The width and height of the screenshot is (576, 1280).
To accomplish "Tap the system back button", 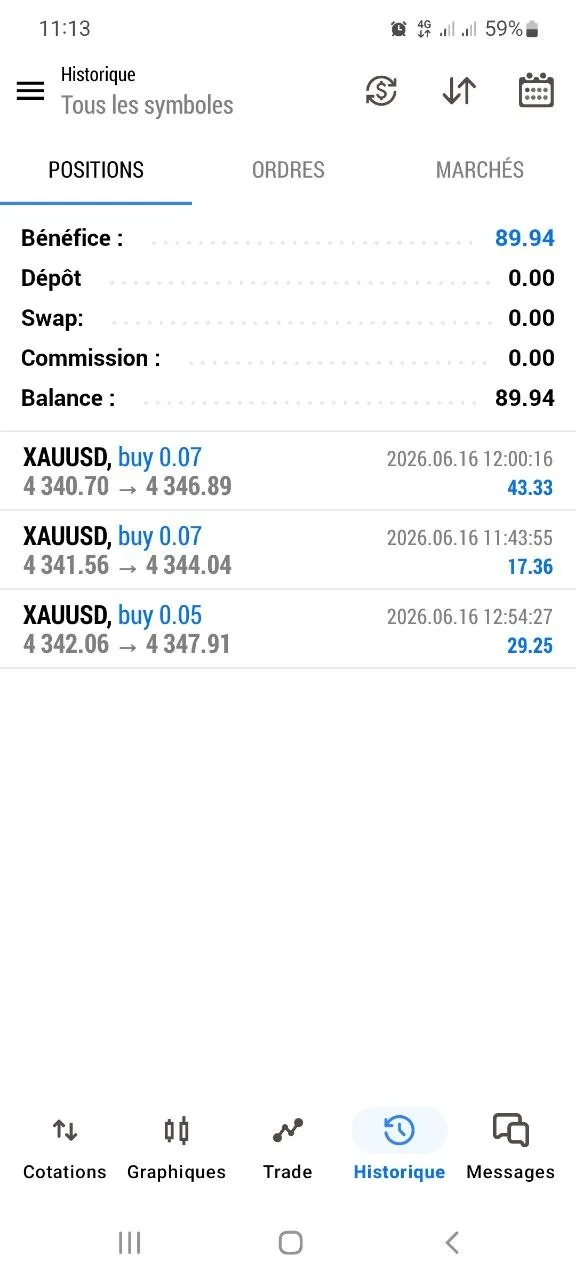I will click(452, 1243).
